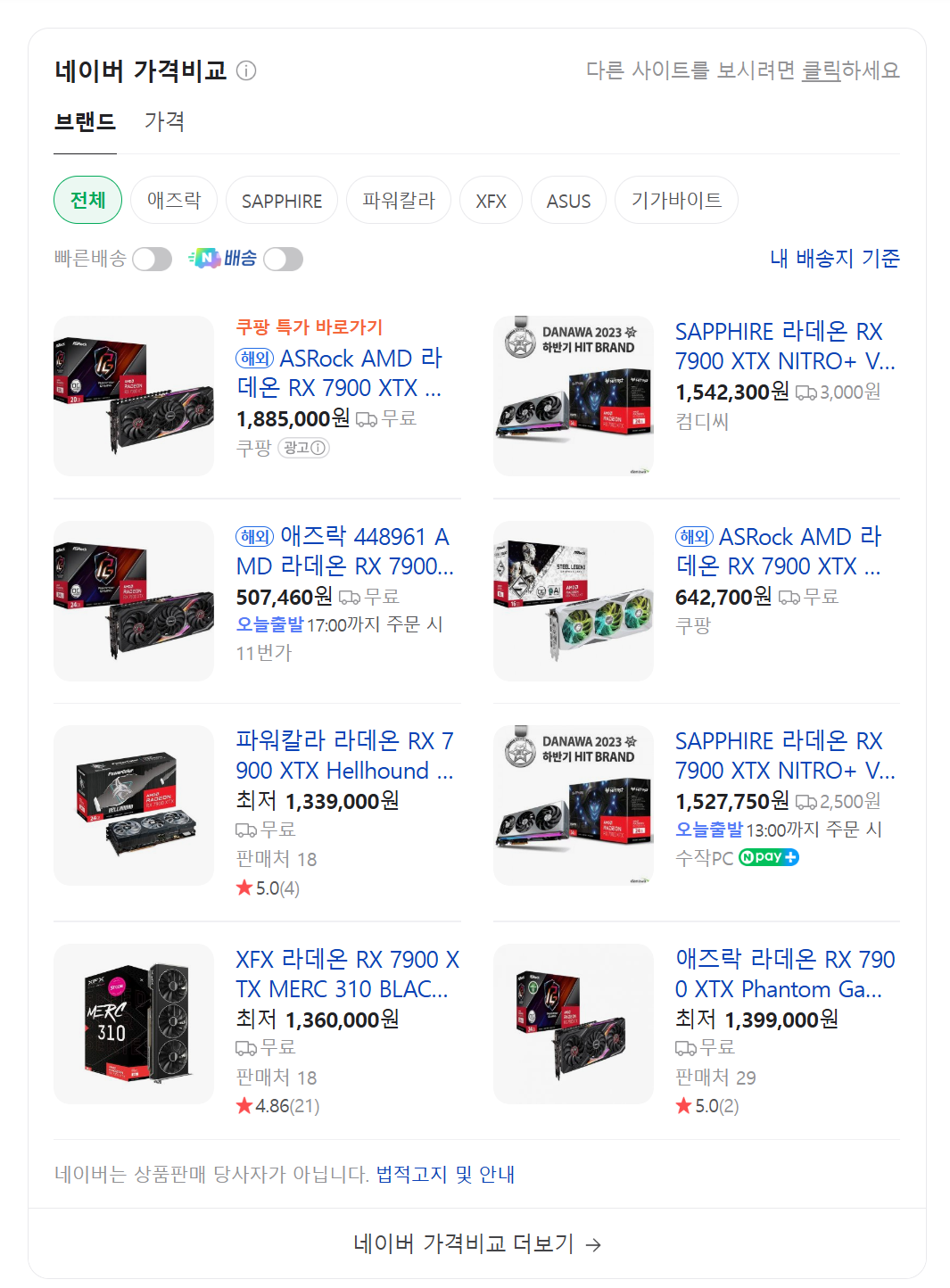Filter by the SAPPHIRE brand chip

click(281, 201)
